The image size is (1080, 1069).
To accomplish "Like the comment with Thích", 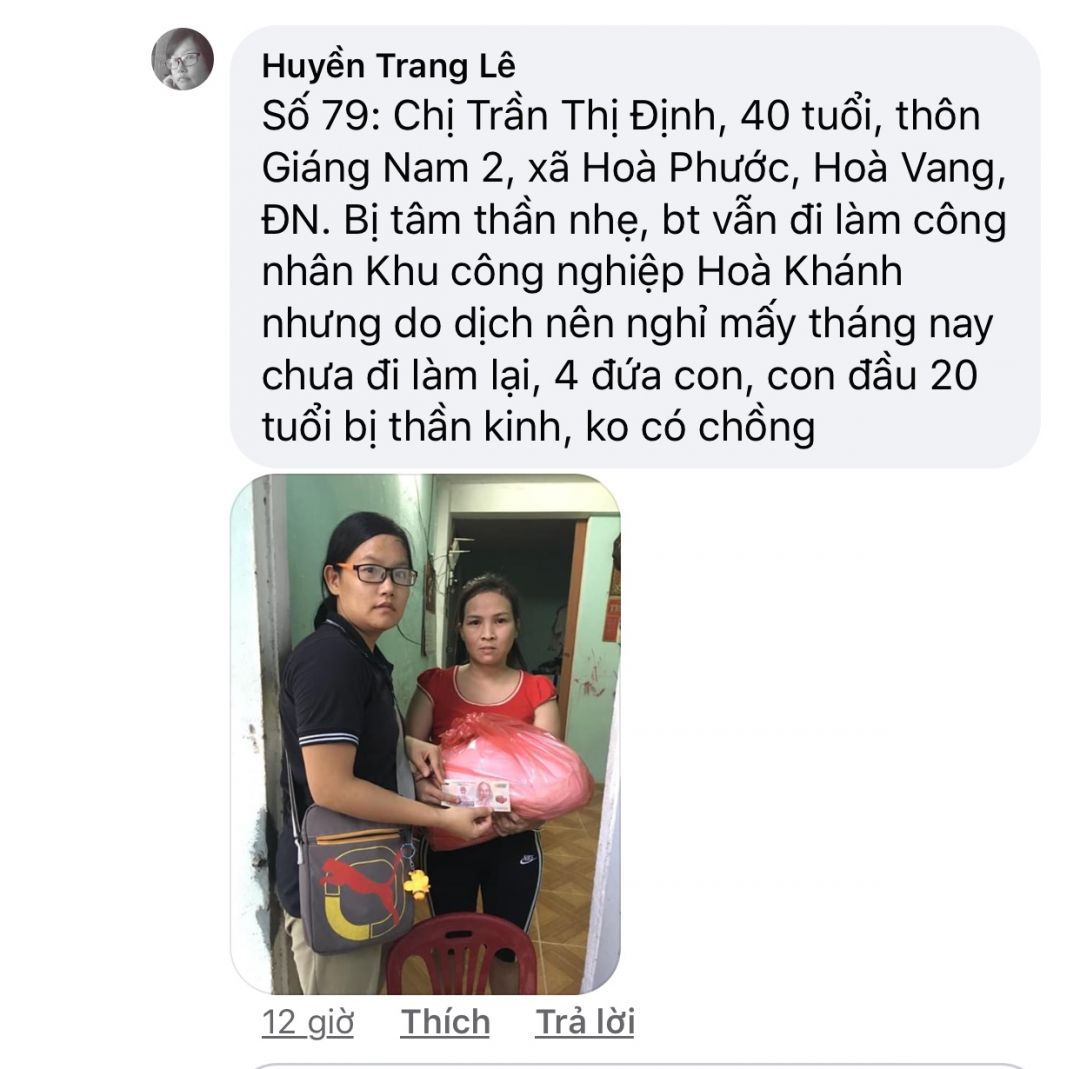I will [x=445, y=1022].
